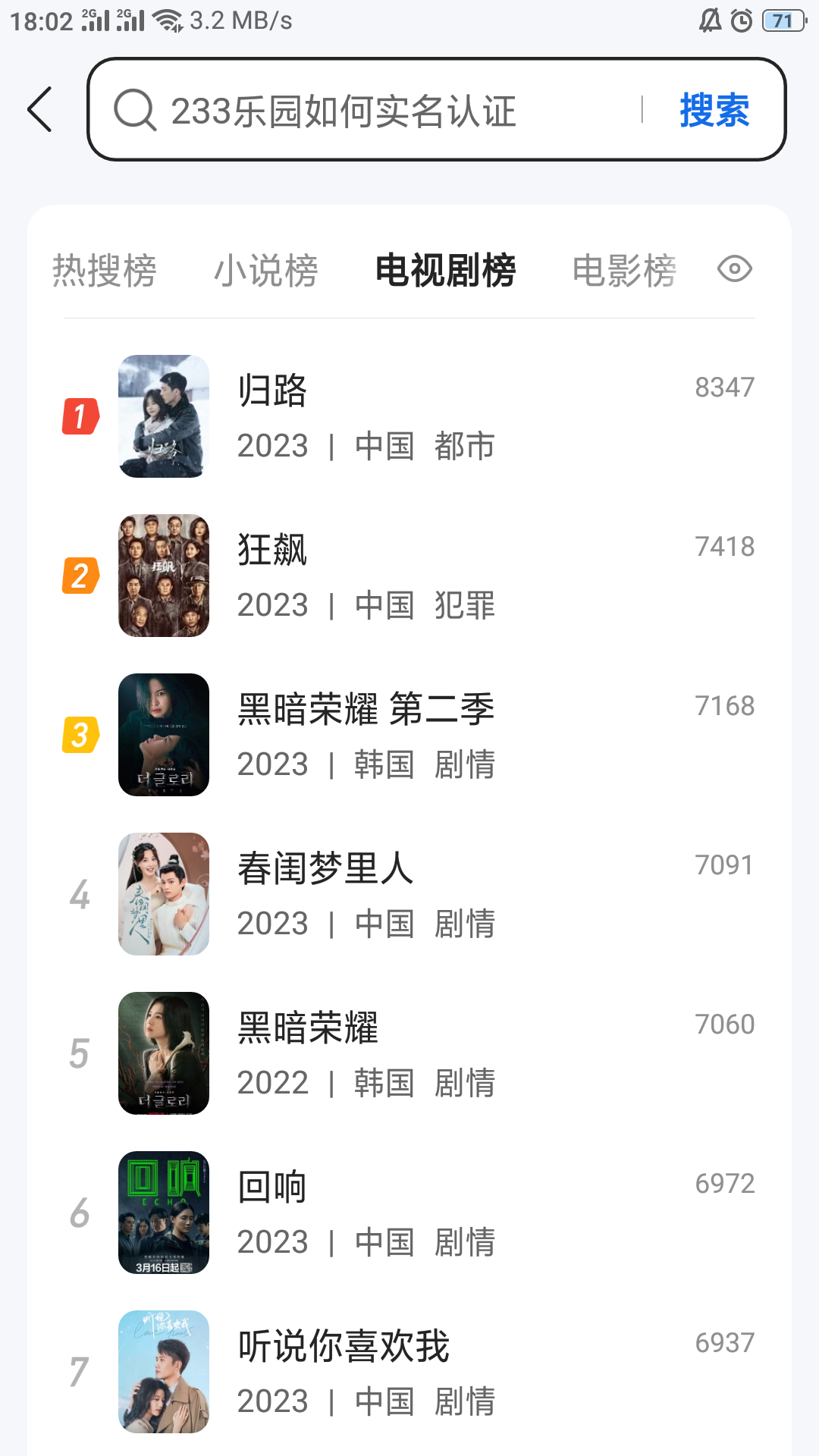The width and height of the screenshot is (819, 1456).
Task: Open the drama 狂飙
Action: pos(409,576)
